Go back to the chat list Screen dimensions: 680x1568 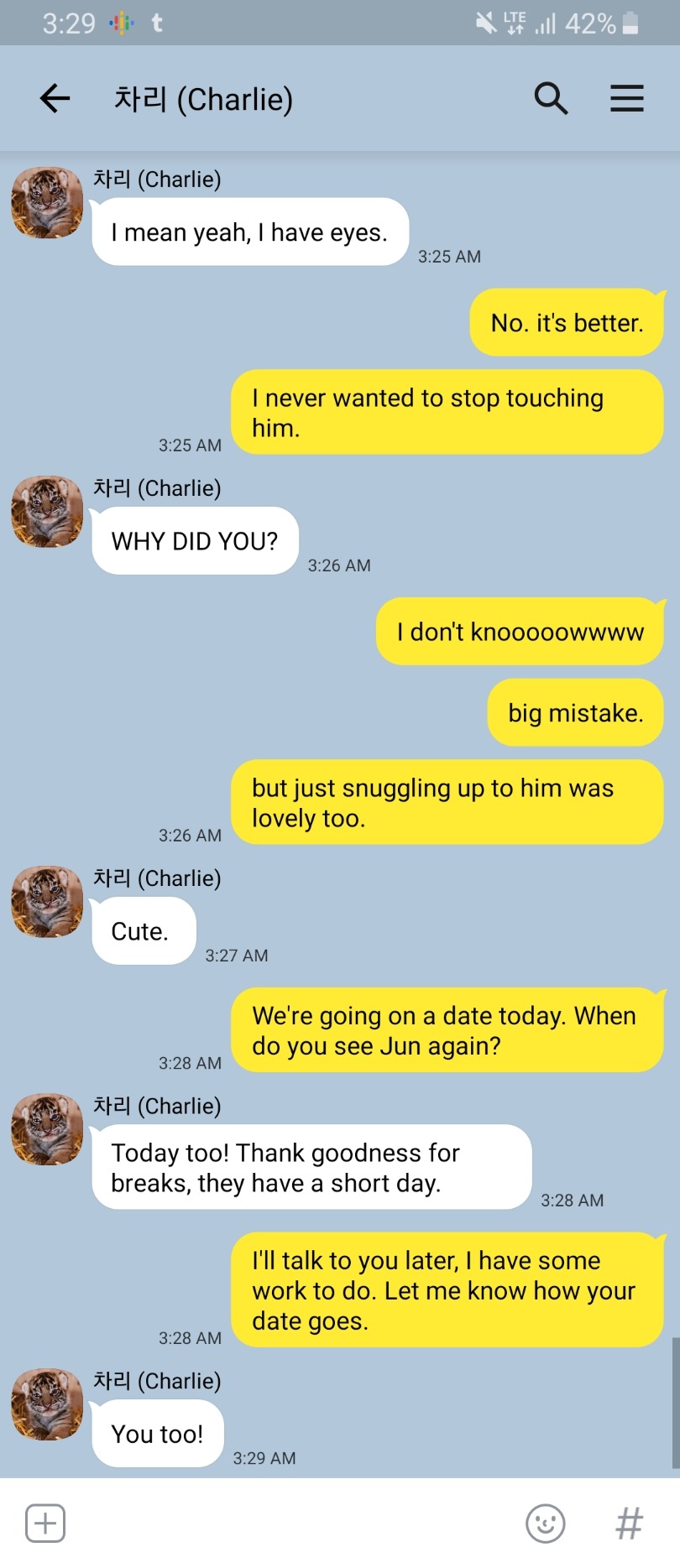tap(55, 99)
